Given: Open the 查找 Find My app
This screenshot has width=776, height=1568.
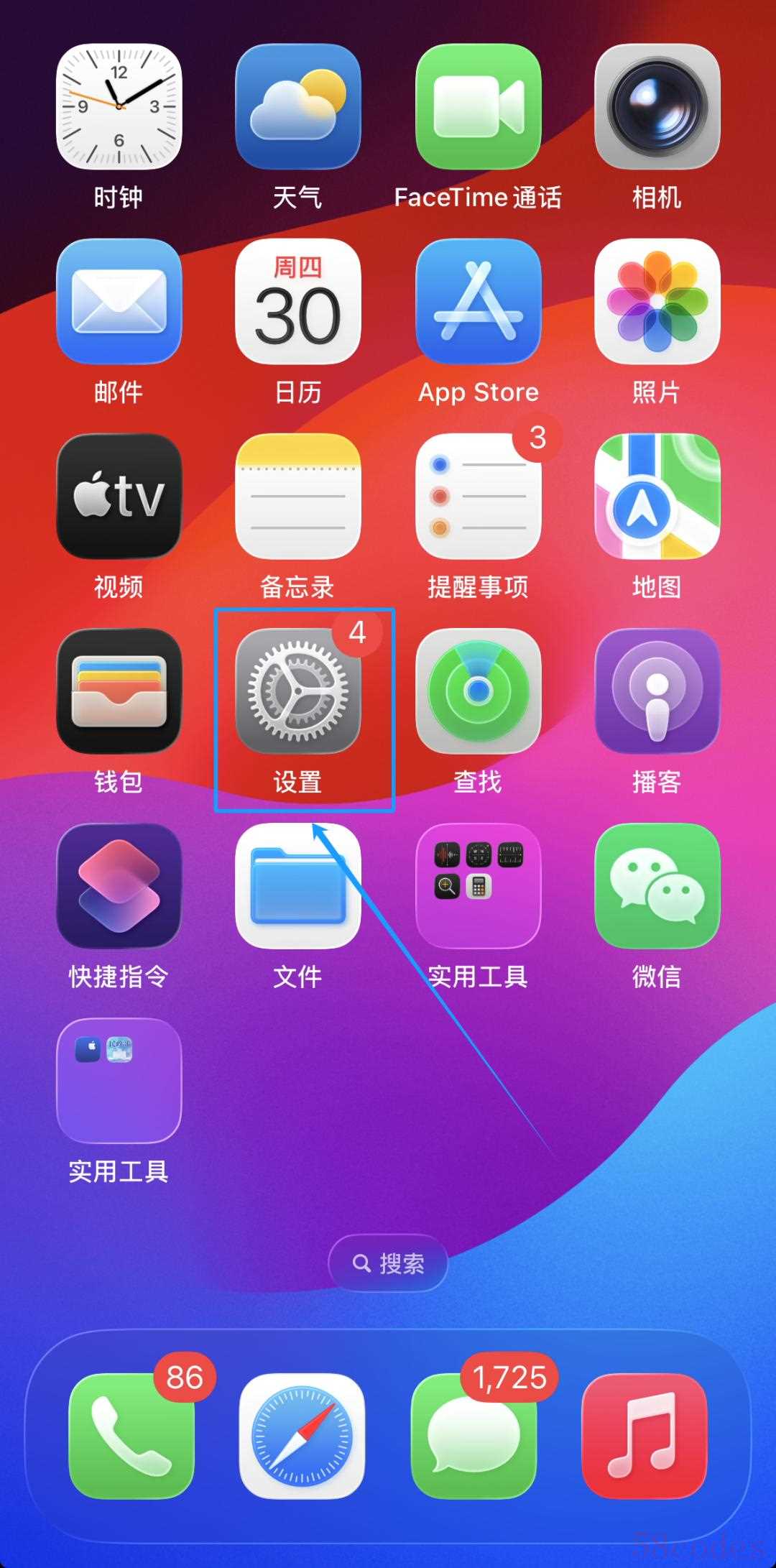Looking at the screenshot, I should click(478, 691).
